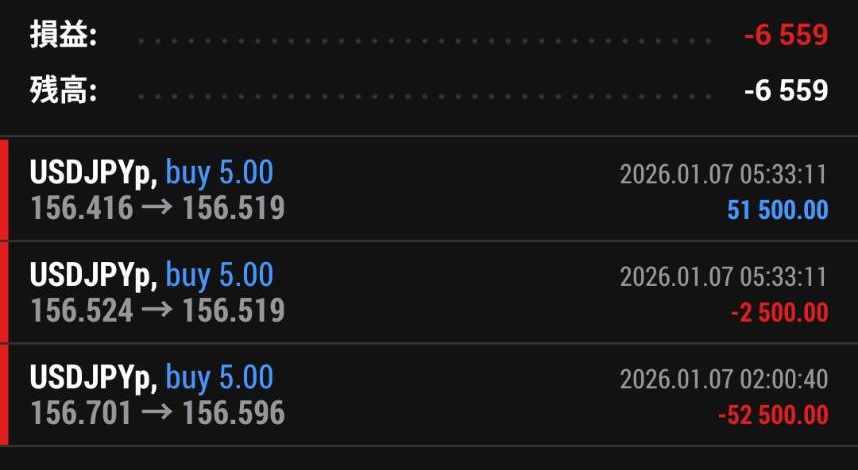Expand the USDJPYp trade opened at 156.416
858x470 pixels.
click(x=429, y=190)
